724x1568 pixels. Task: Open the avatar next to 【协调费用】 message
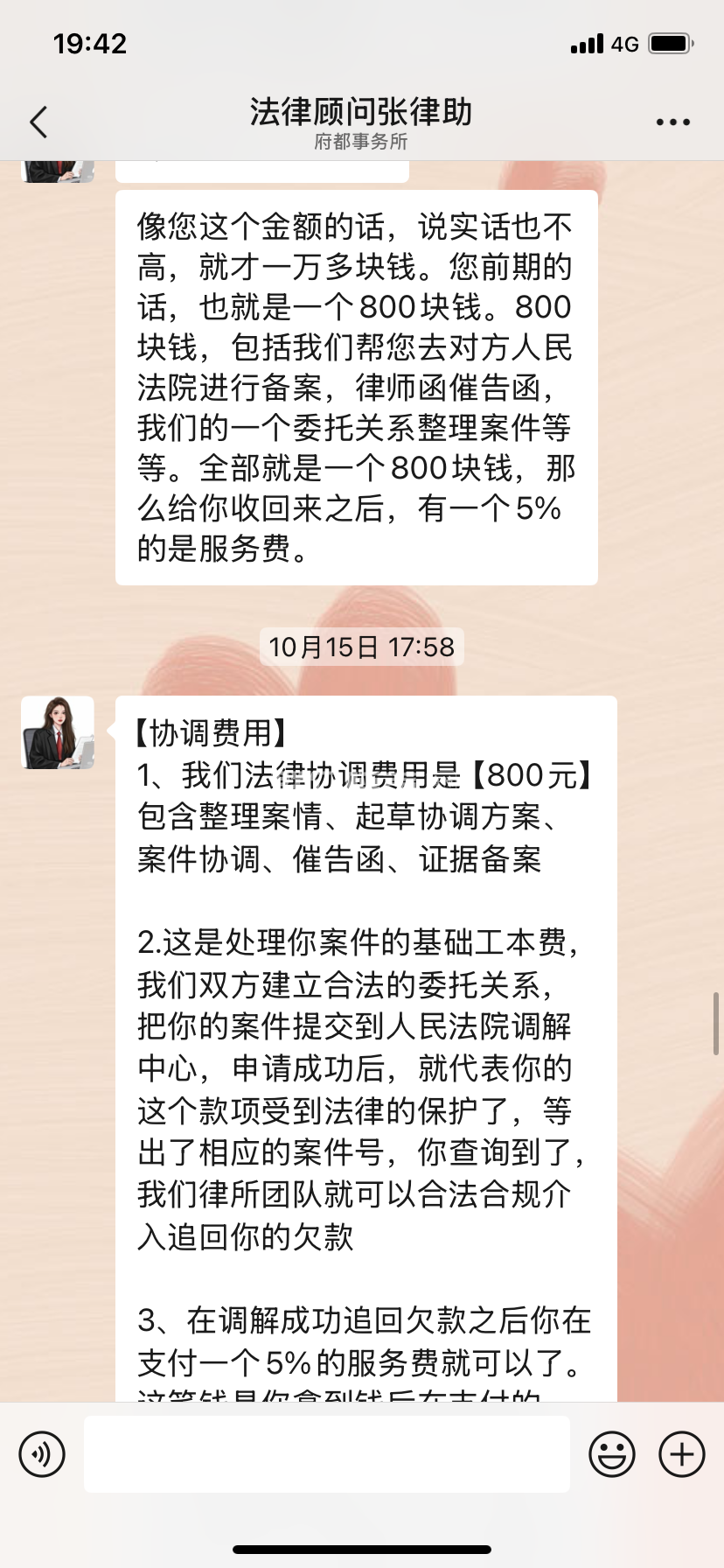click(58, 733)
